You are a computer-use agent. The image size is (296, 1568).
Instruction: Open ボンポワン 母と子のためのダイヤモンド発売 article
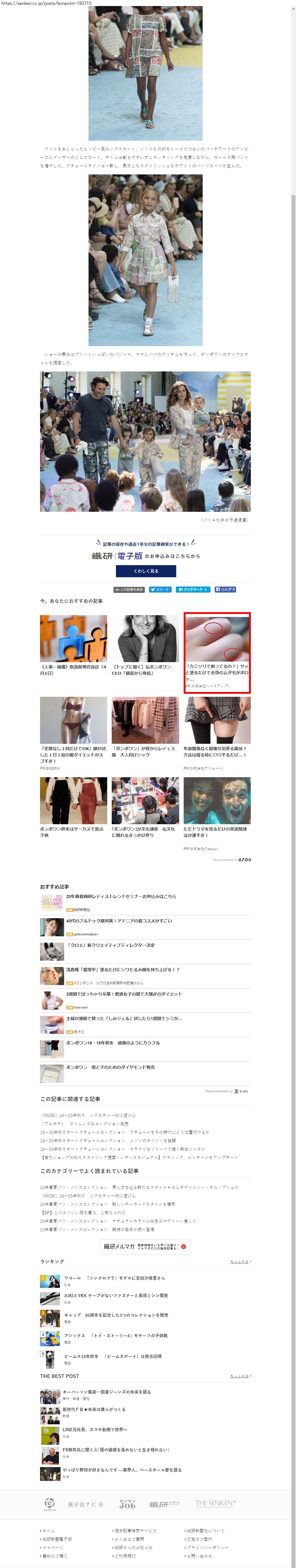tap(110, 1067)
